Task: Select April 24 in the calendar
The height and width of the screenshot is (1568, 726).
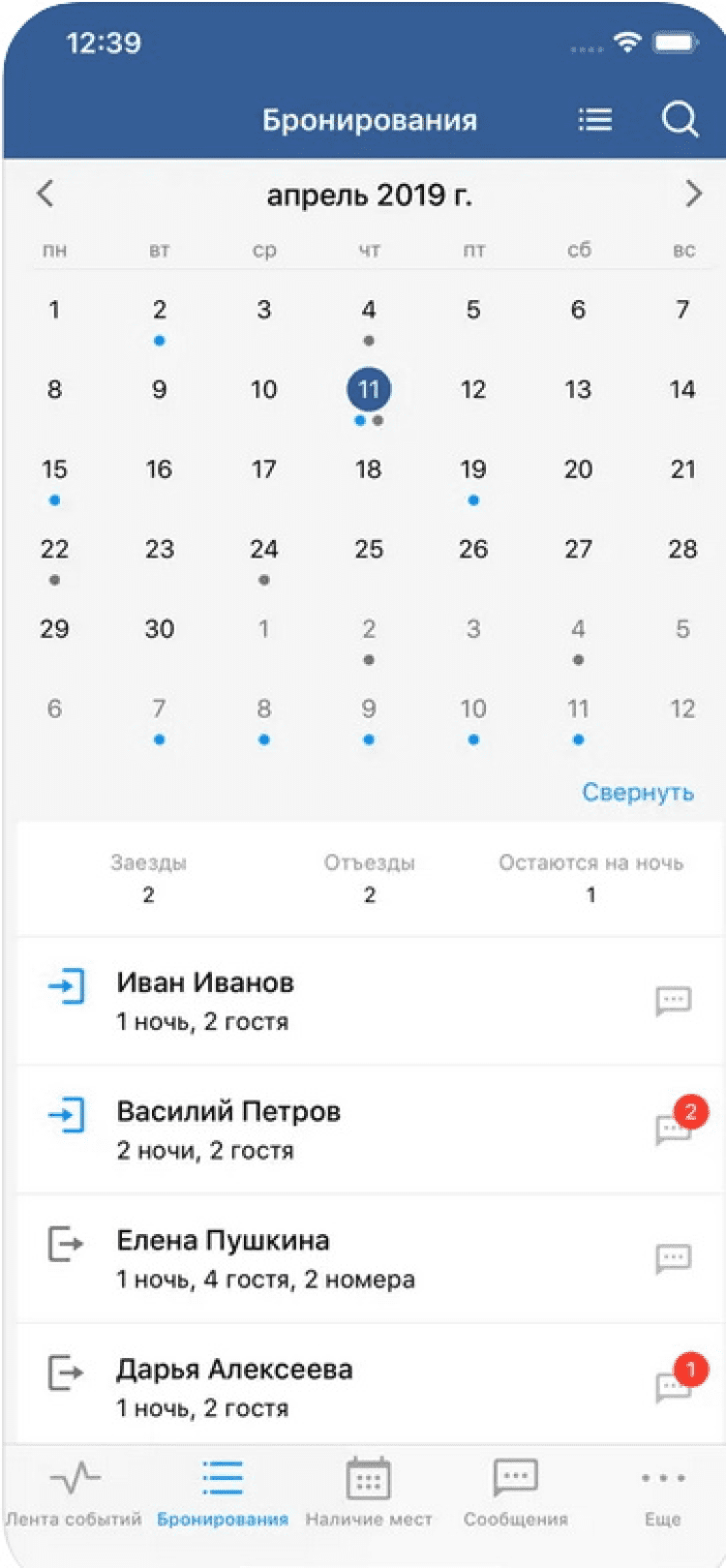Action: click(264, 550)
